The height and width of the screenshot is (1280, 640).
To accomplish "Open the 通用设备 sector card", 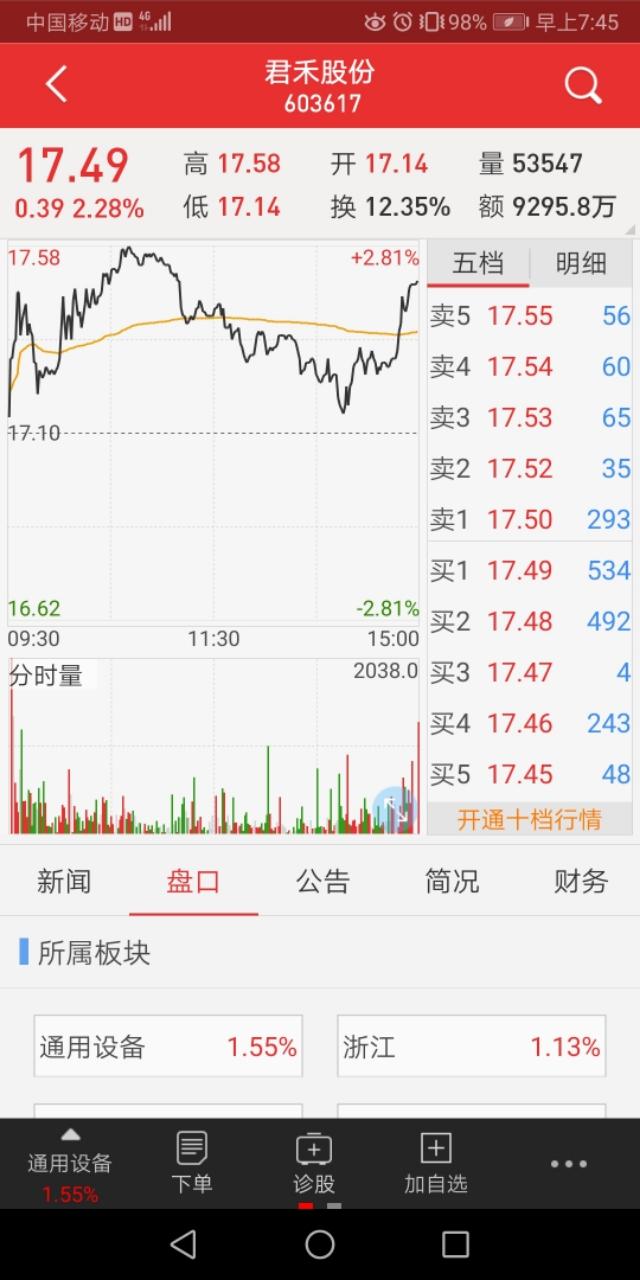I will click(x=168, y=1047).
